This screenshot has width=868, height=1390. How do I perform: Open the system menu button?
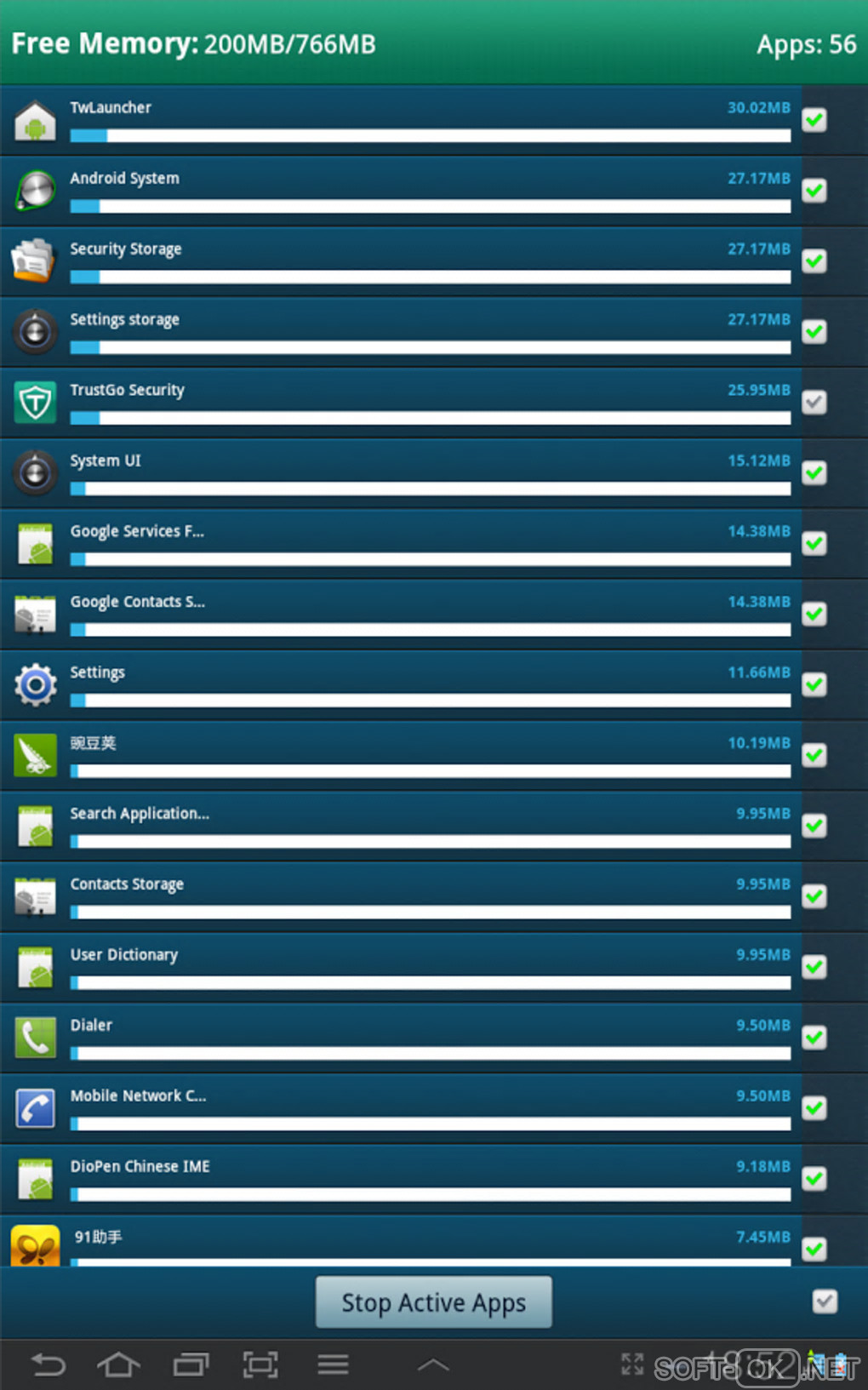(333, 1365)
